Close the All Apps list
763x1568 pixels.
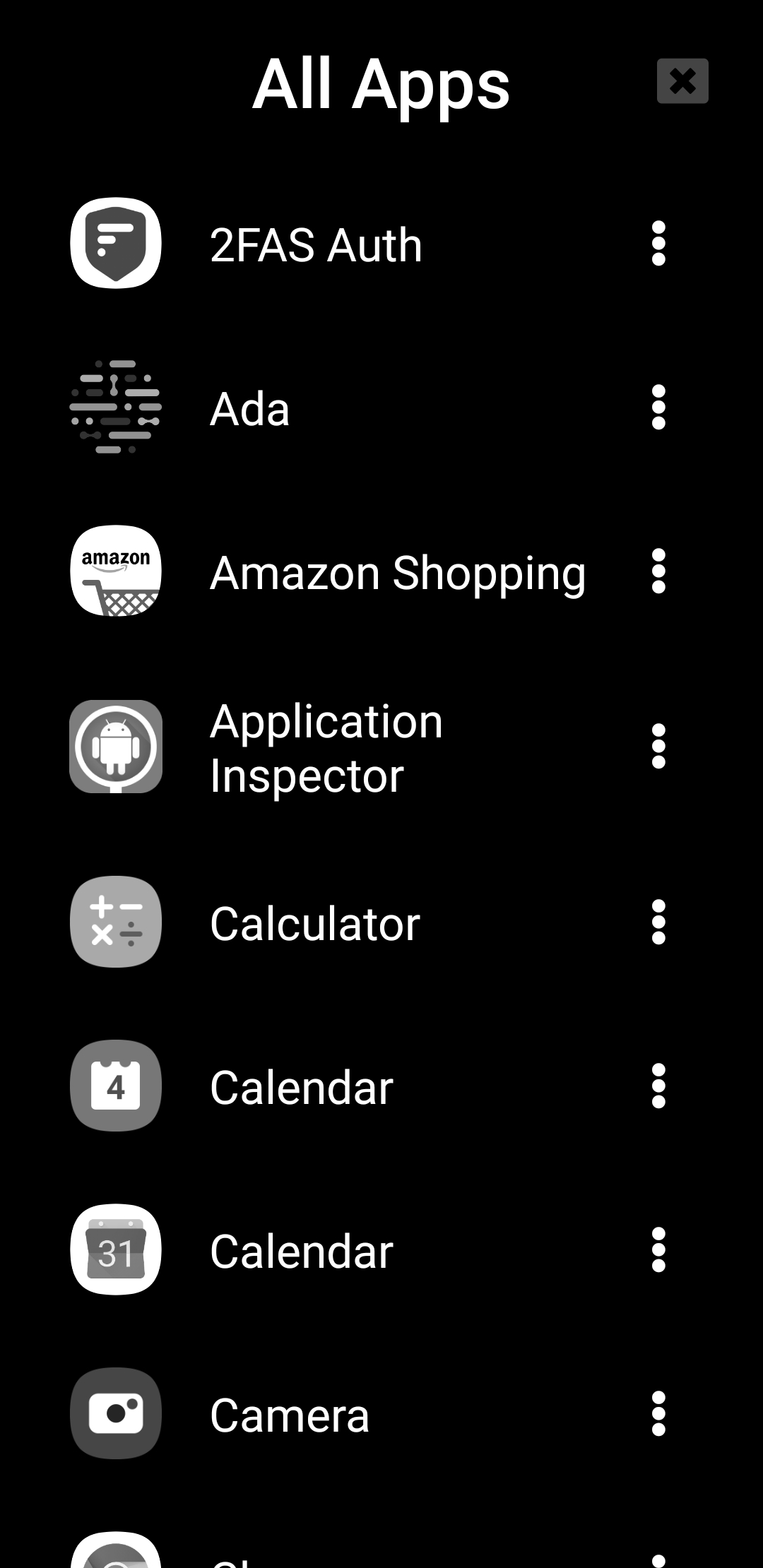coord(682,81)
